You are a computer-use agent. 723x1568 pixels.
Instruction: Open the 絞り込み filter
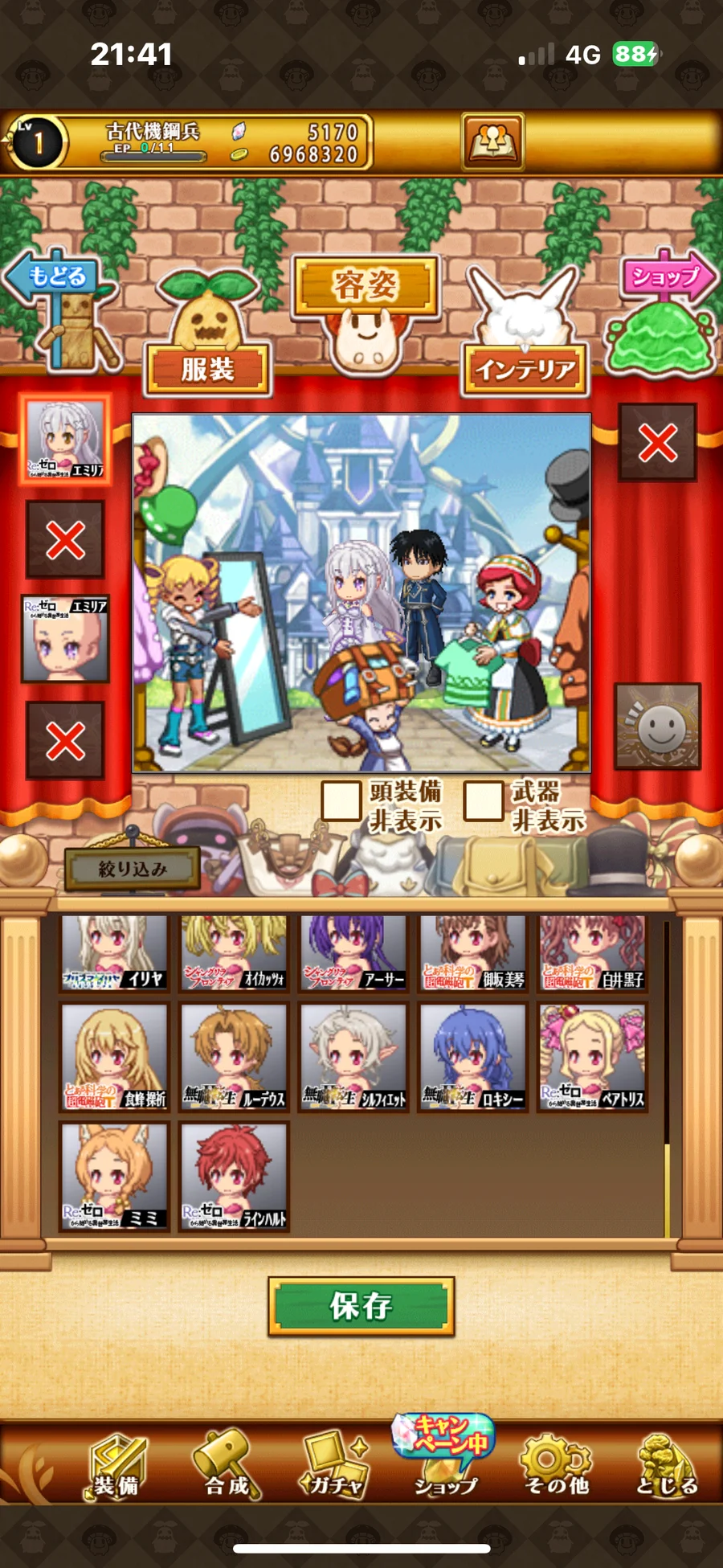(133, 869)
